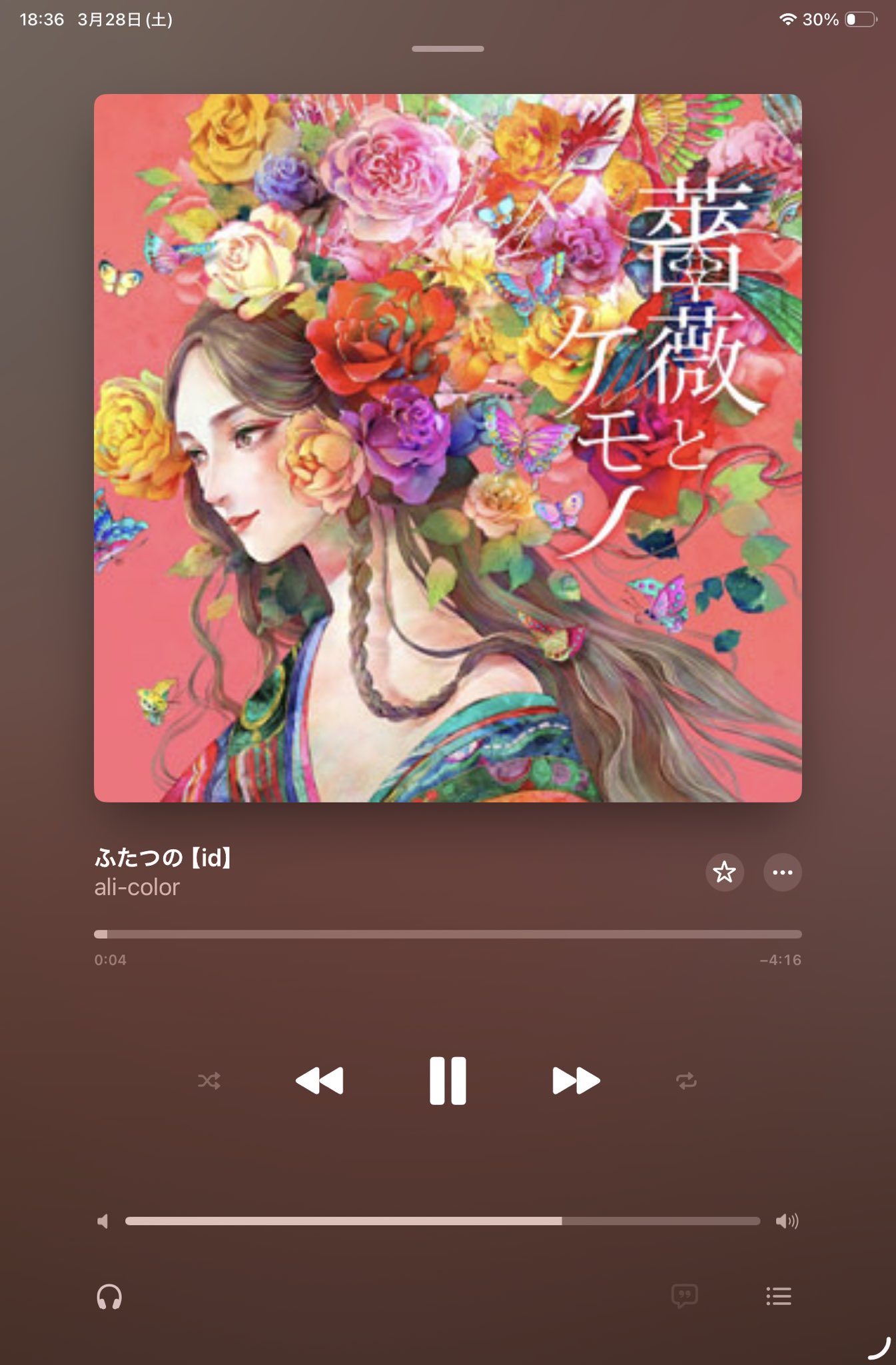This screenshot has width=896, height=1365.
Task: Tap the song progress bar
Action: (x=448, y=934)
